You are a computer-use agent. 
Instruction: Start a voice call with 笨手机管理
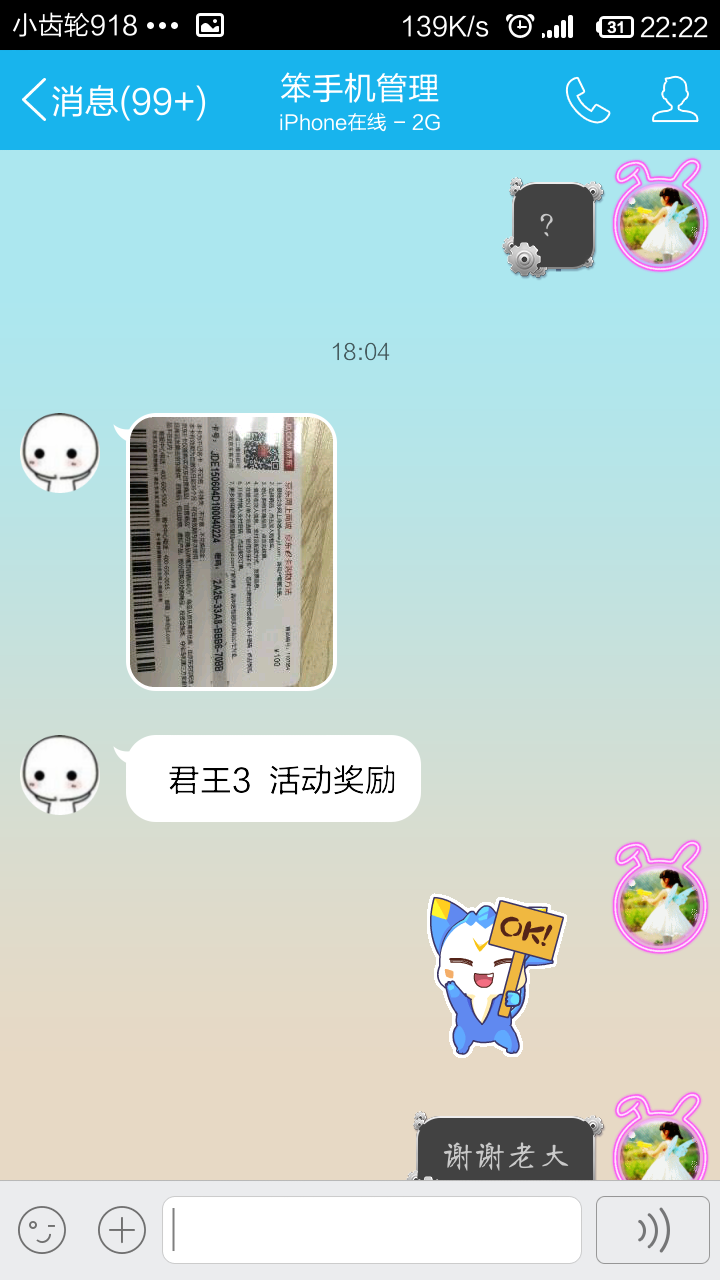coord(587,100)
